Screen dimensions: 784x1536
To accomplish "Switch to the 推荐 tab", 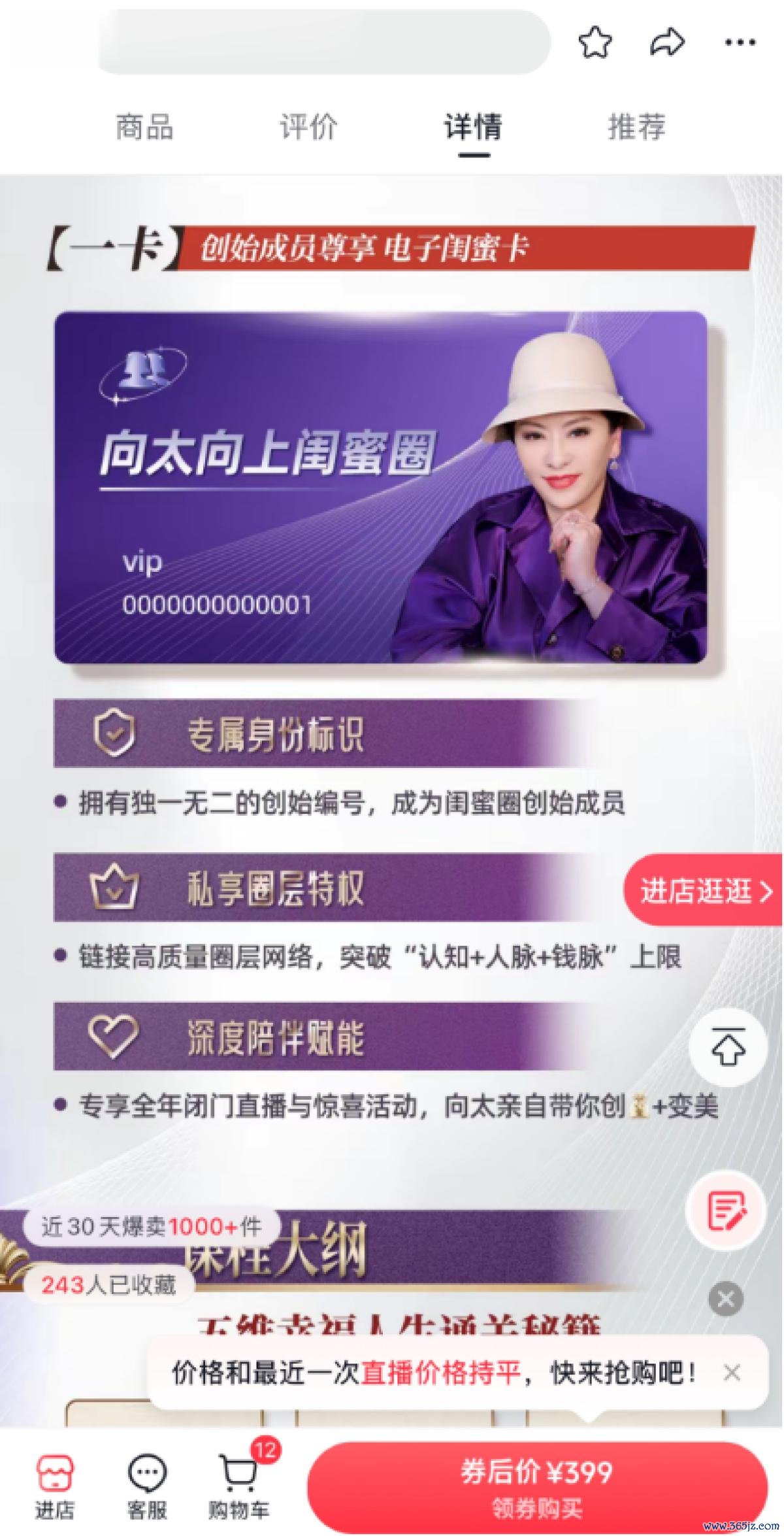I will point(637,127).
